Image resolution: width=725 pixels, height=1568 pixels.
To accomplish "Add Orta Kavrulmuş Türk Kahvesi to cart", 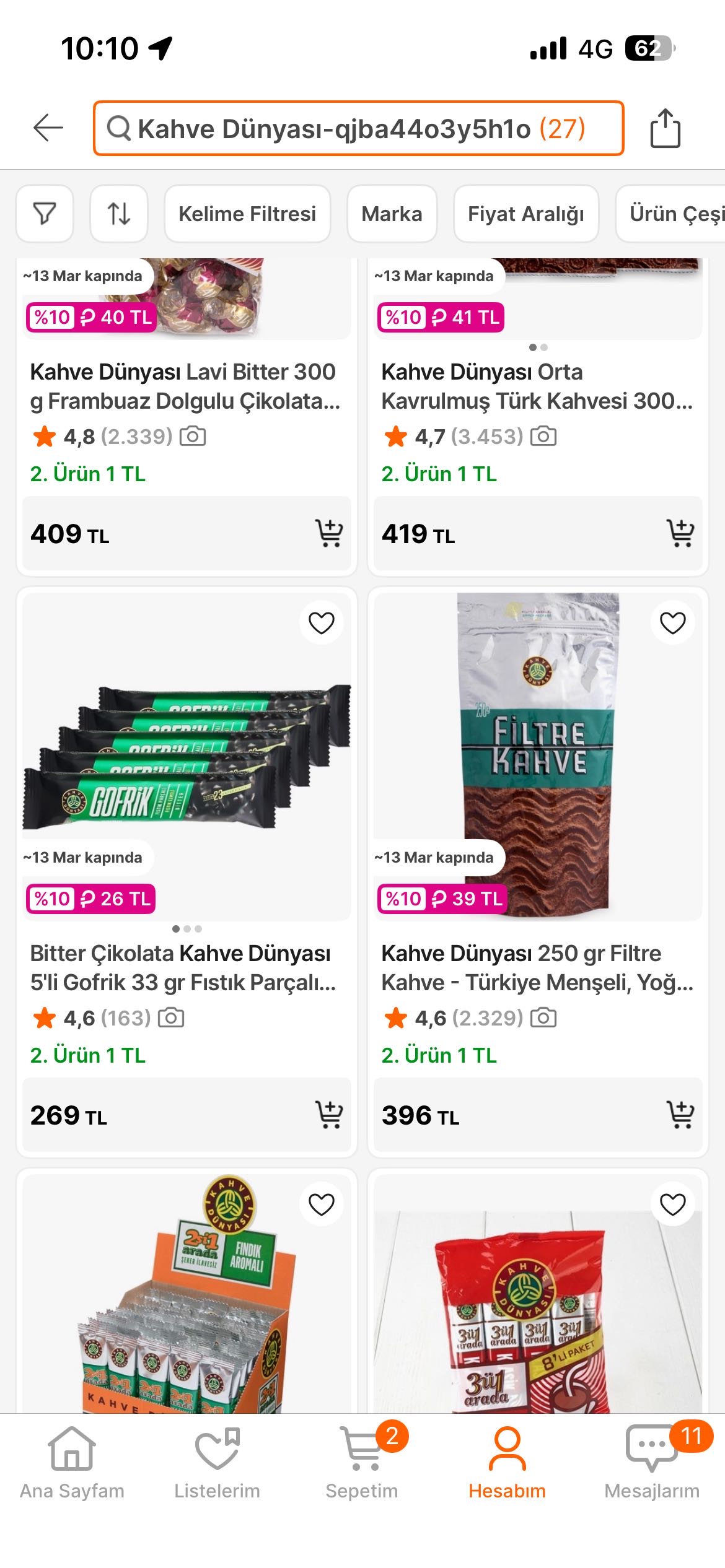I will click(x=680, y=533).
